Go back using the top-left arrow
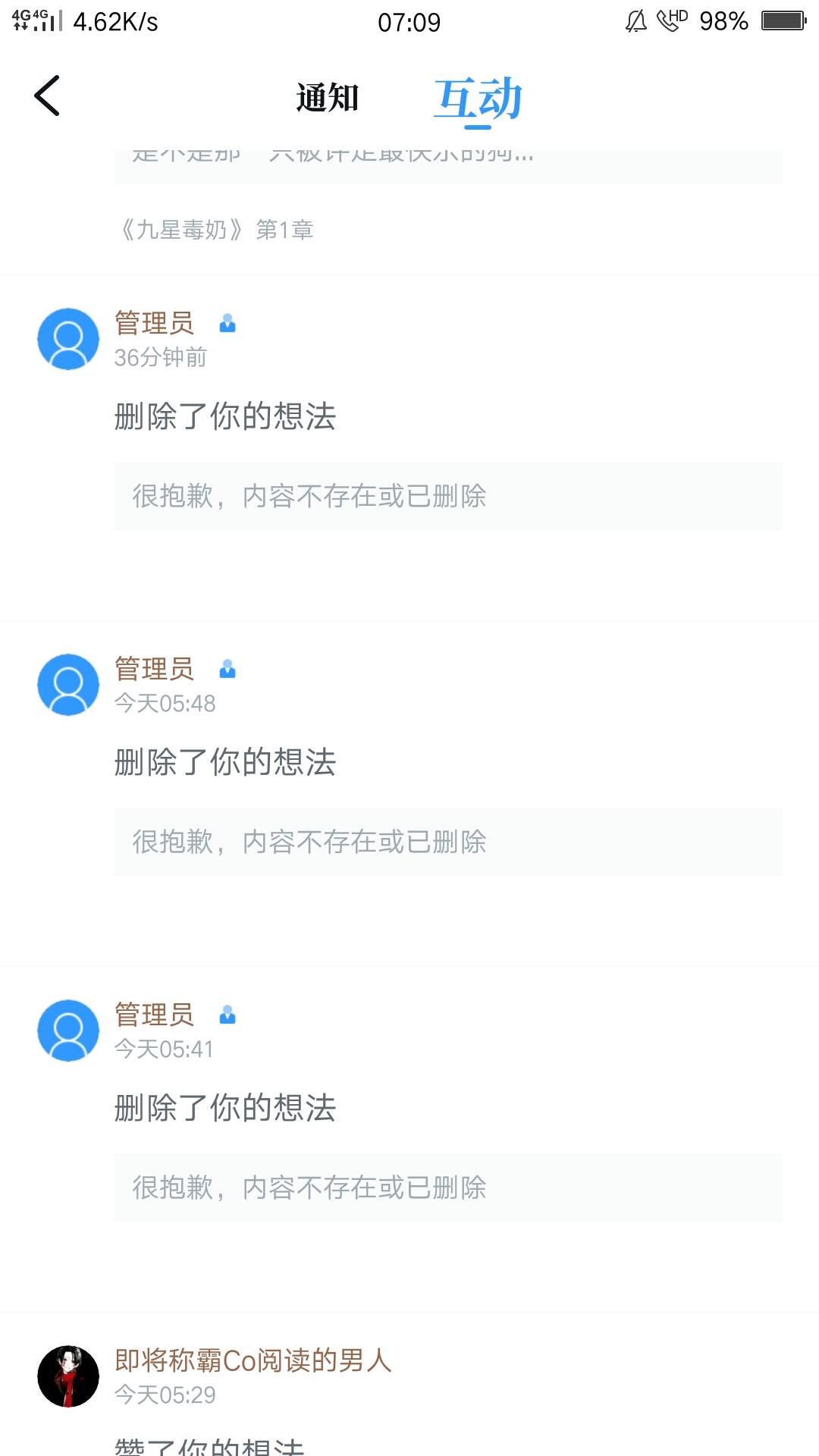The width and height of the screenshot is (819, 1456). 47,96
